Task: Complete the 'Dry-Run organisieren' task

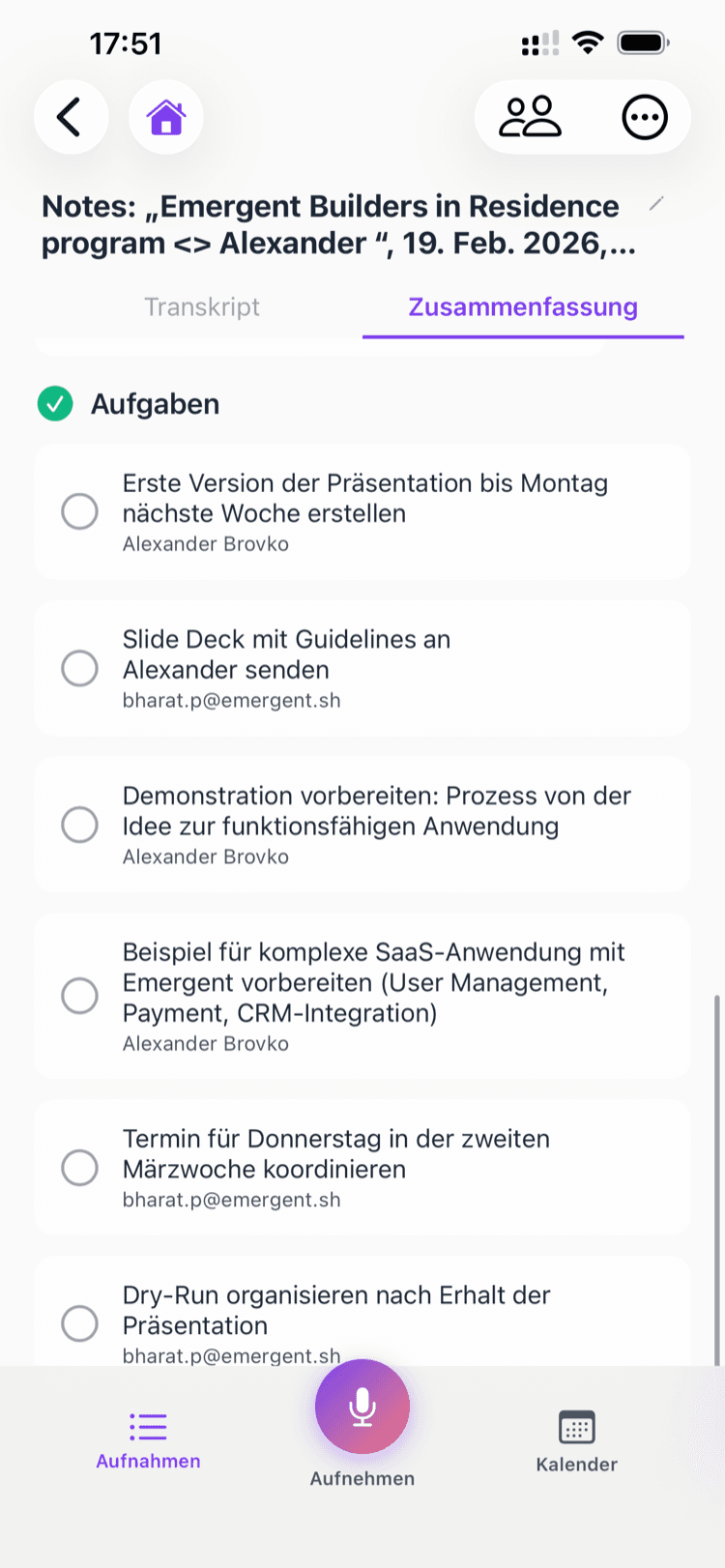Action: [80, 1323]
